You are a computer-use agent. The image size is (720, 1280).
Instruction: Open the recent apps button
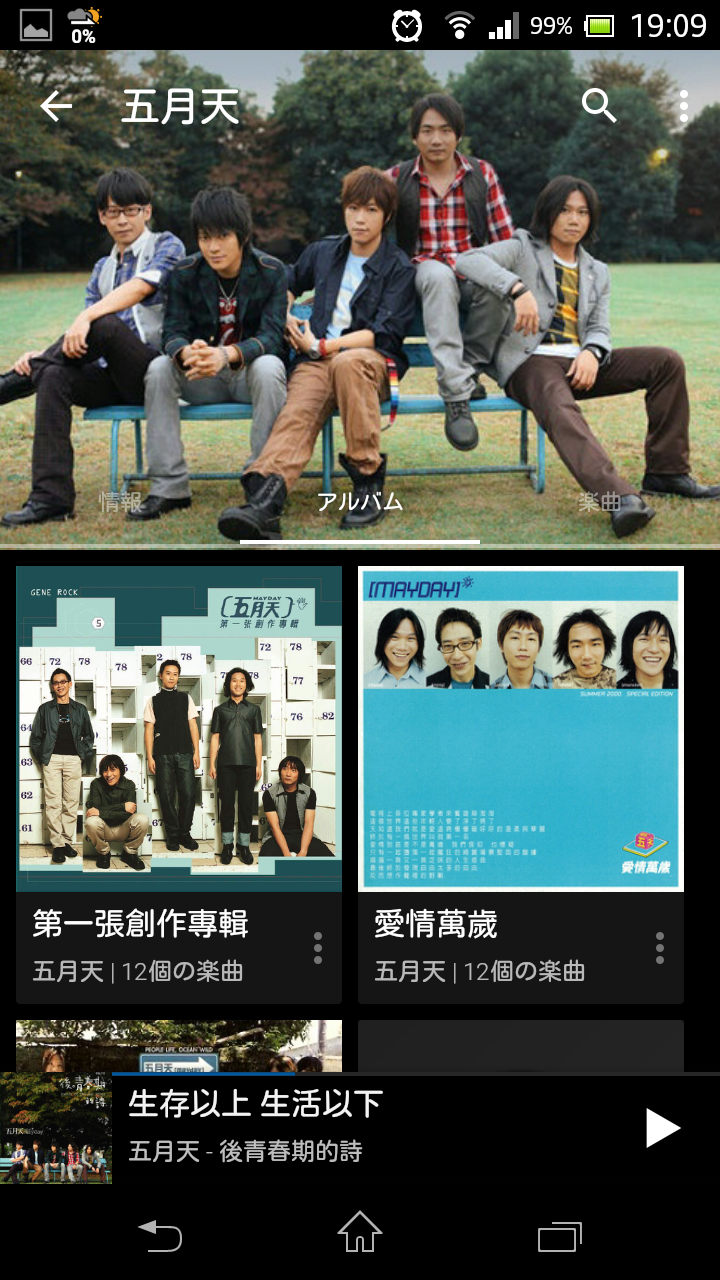pos(560,1236)
